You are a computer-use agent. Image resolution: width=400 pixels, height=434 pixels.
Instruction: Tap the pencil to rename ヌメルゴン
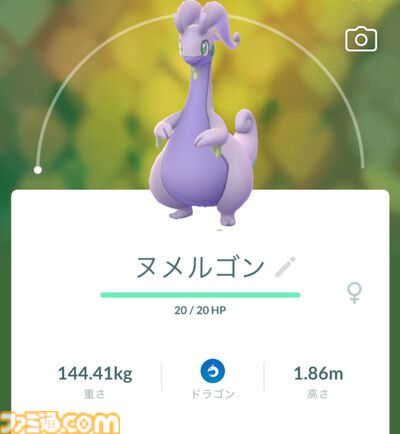(x=285, y=267)
